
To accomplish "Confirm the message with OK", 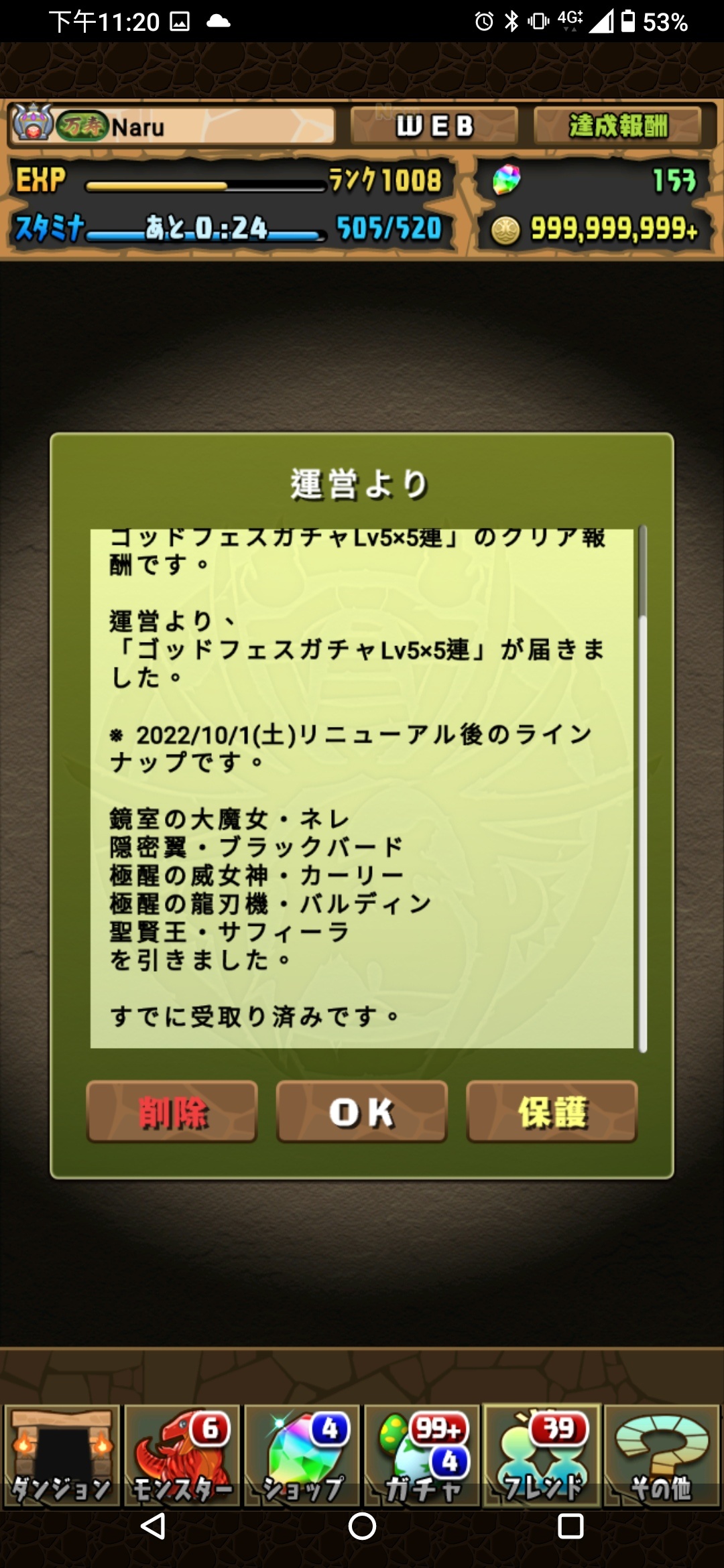I will 362,1112.
